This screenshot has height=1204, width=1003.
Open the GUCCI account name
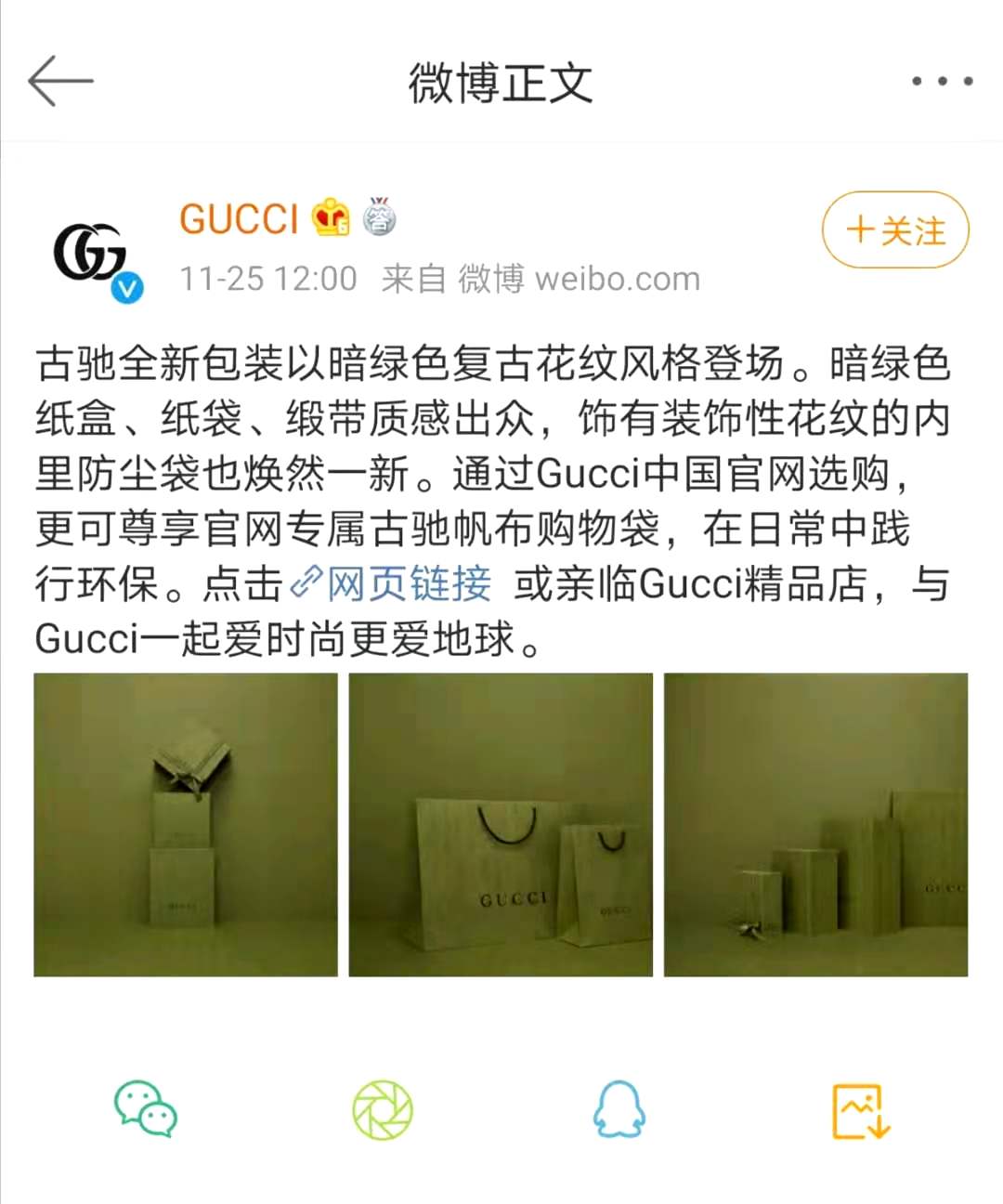239,219
